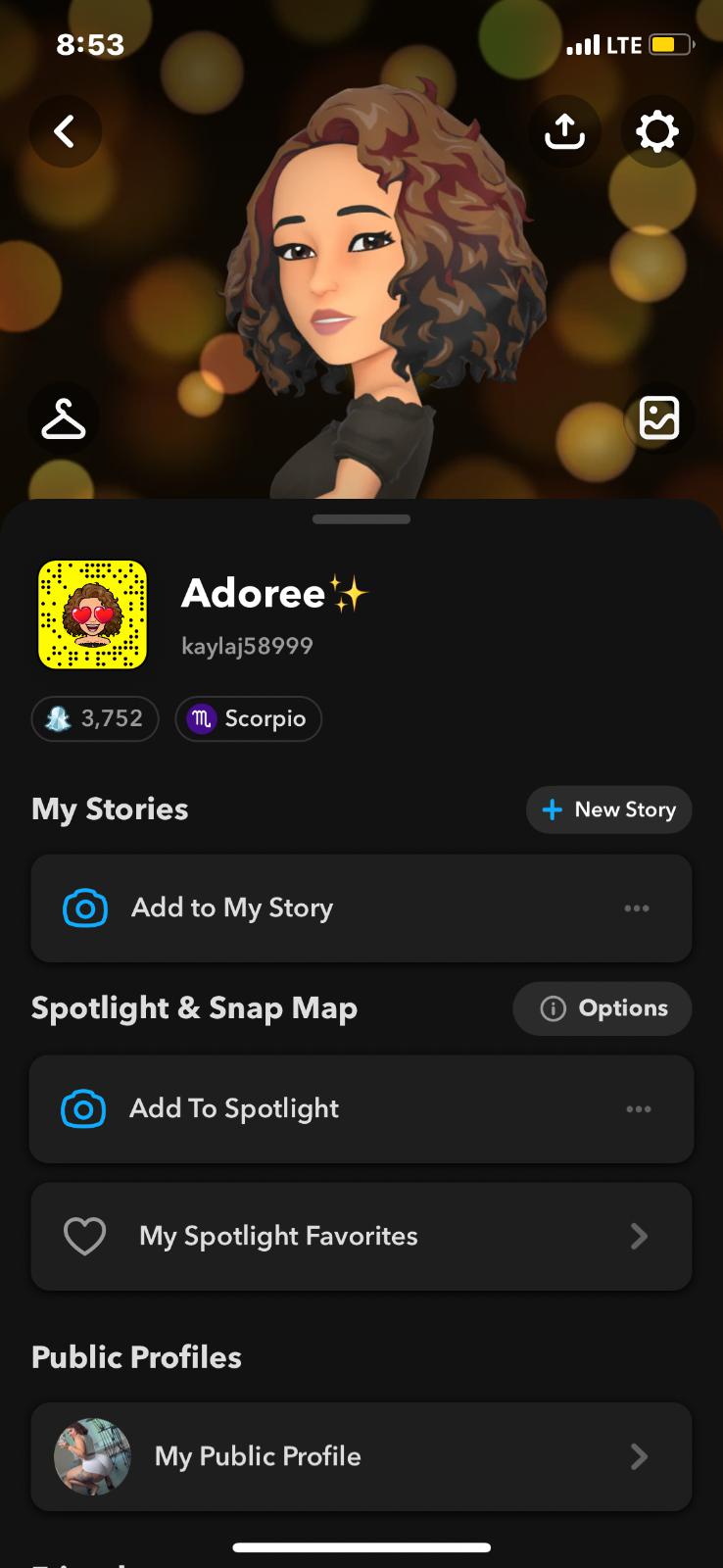
Task: Select Add to My Story
Action: point(233,907)
